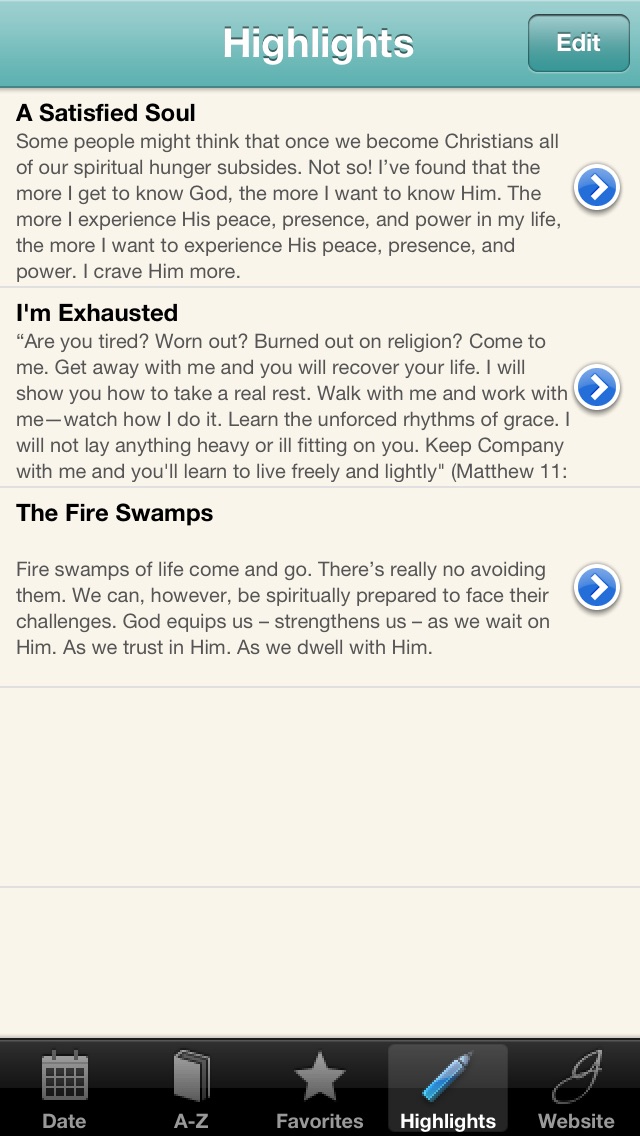Tap the arrow next to A Satisfied Soul
Viewport: 640px width, 1136px height.
point(597,188)
